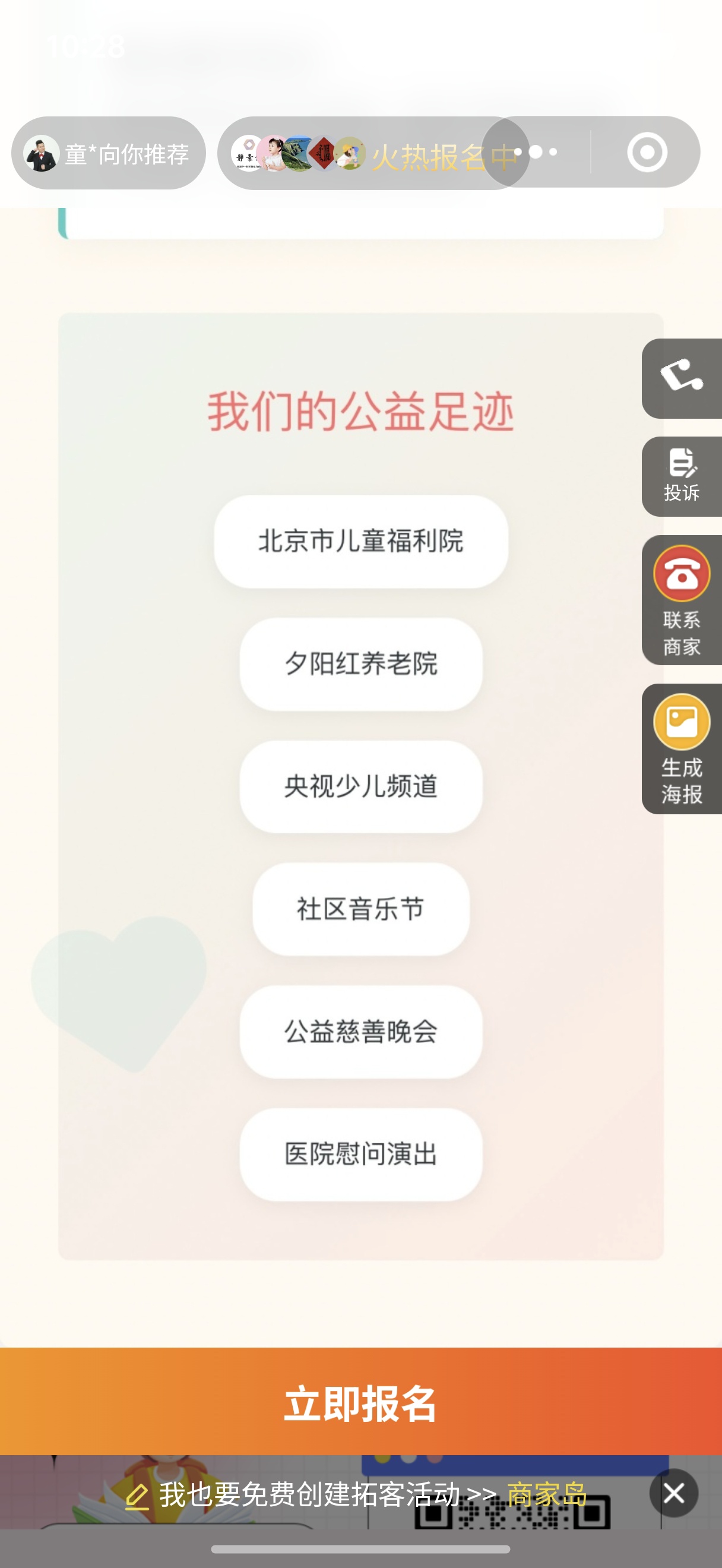Contact the merchant via 联系商家
722x1568 pixels.
681,599
